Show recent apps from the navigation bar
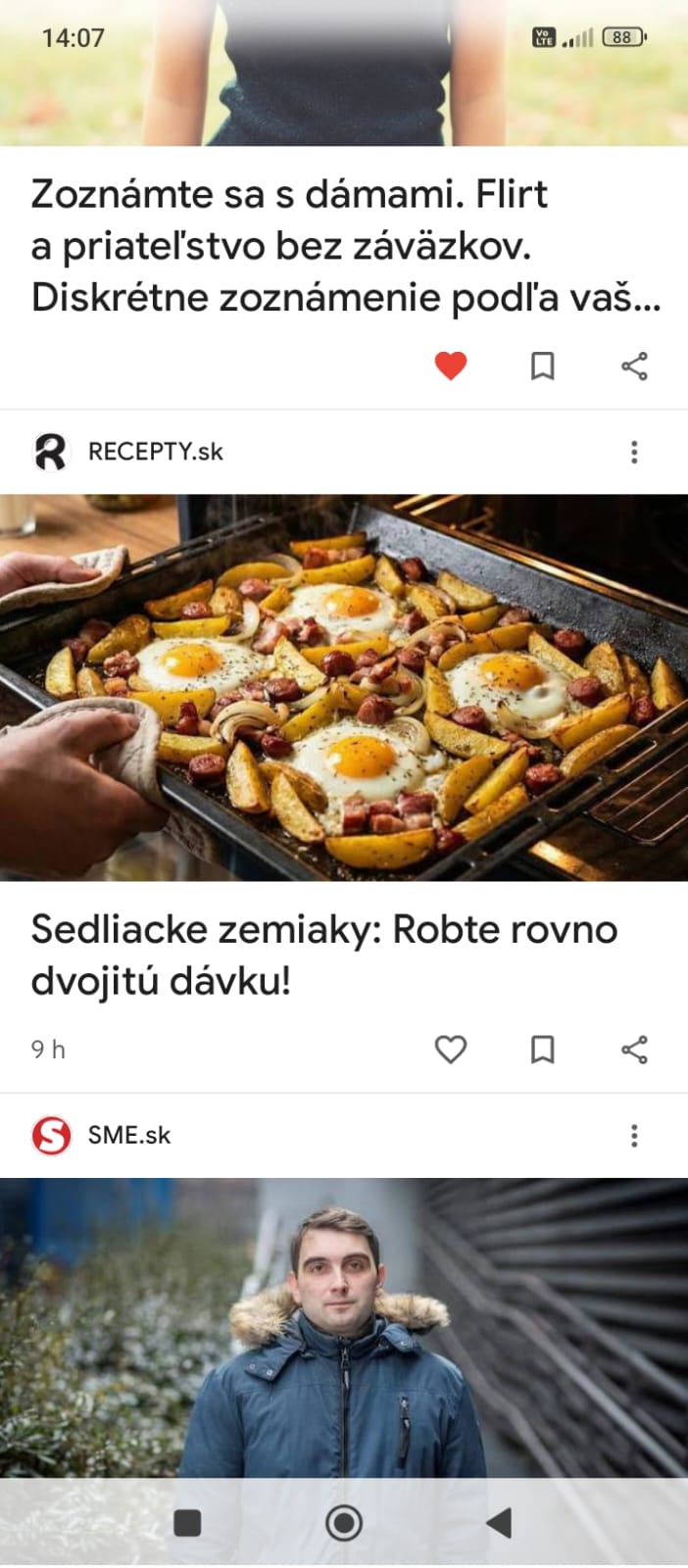688x1568 pixels. click(x=187, y=1522)
